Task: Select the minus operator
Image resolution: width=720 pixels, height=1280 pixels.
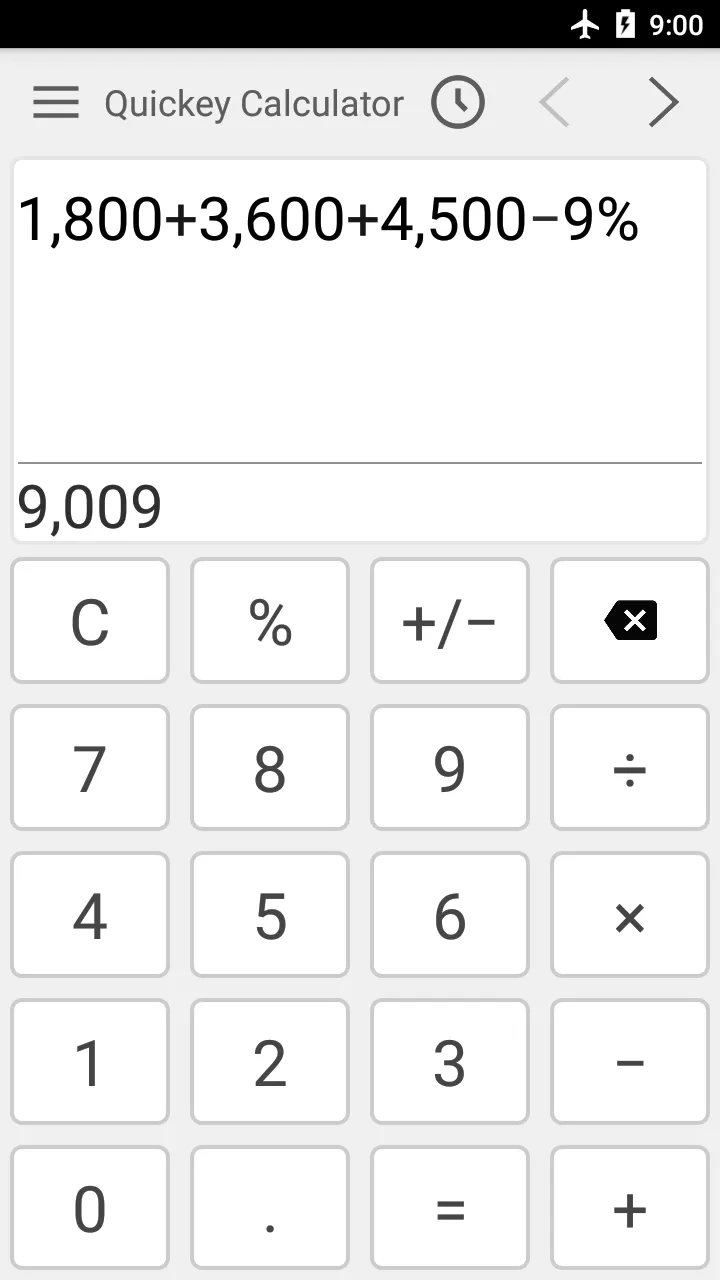Action: pos(630,1062)
